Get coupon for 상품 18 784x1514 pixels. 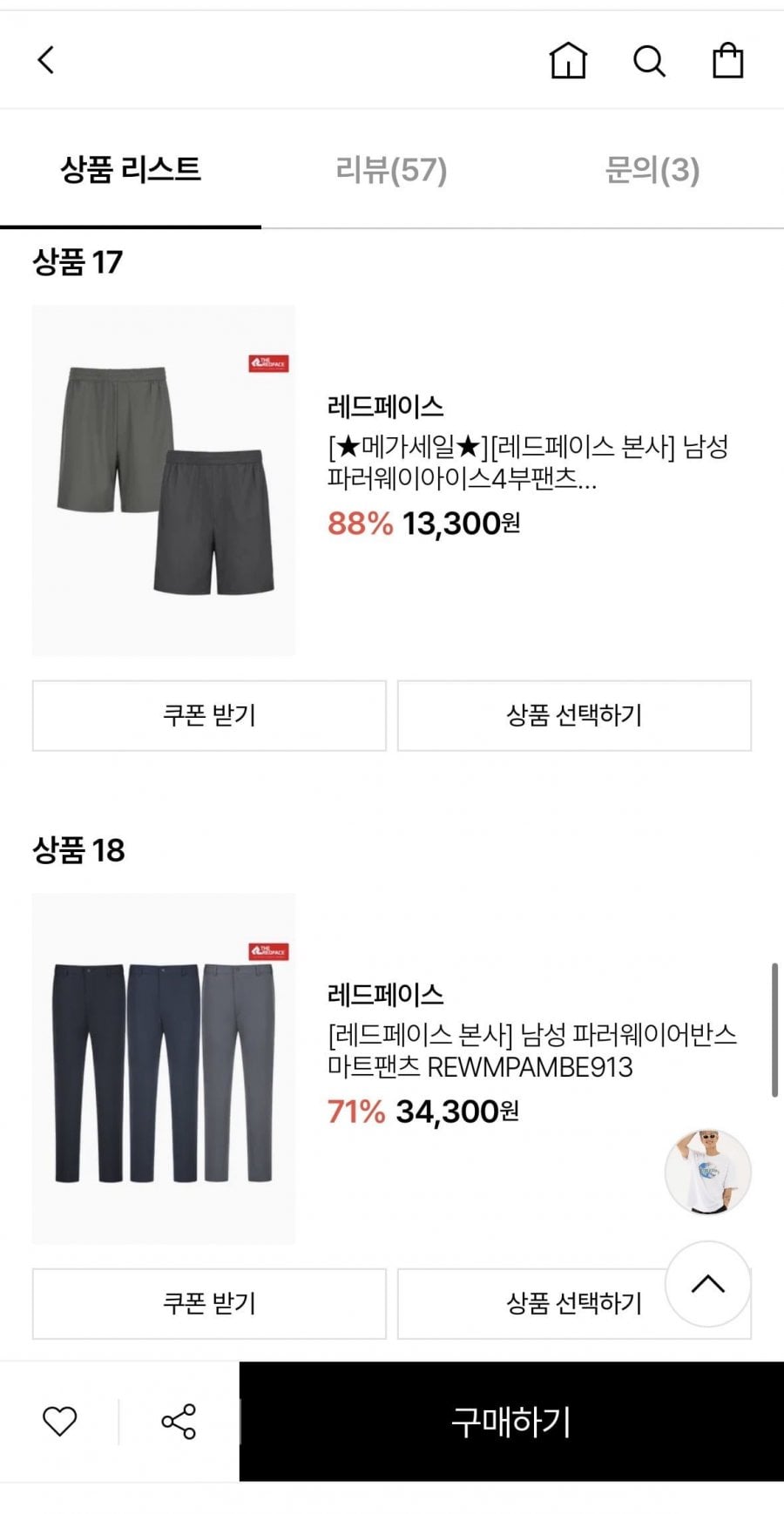(x=209, y=1304)
